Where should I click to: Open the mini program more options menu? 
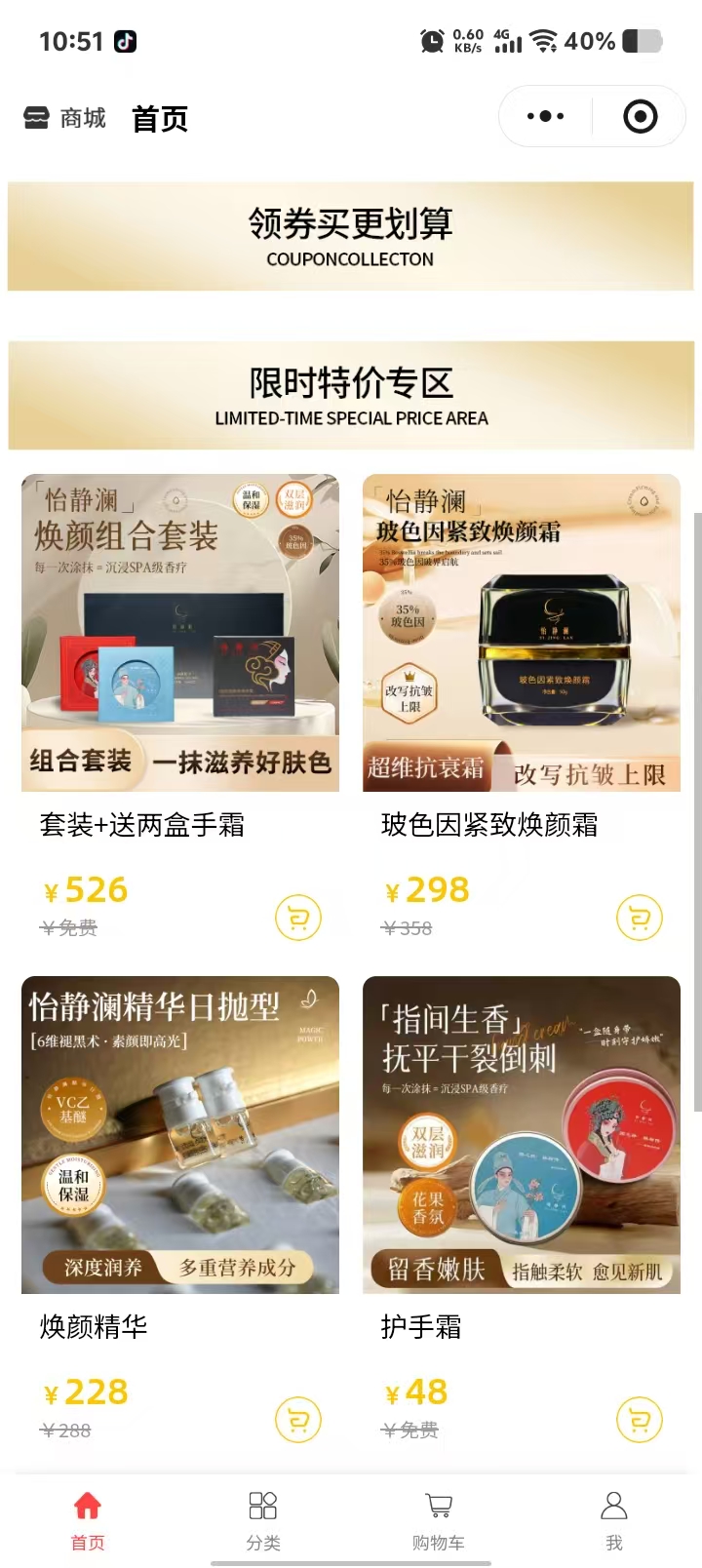545,117
